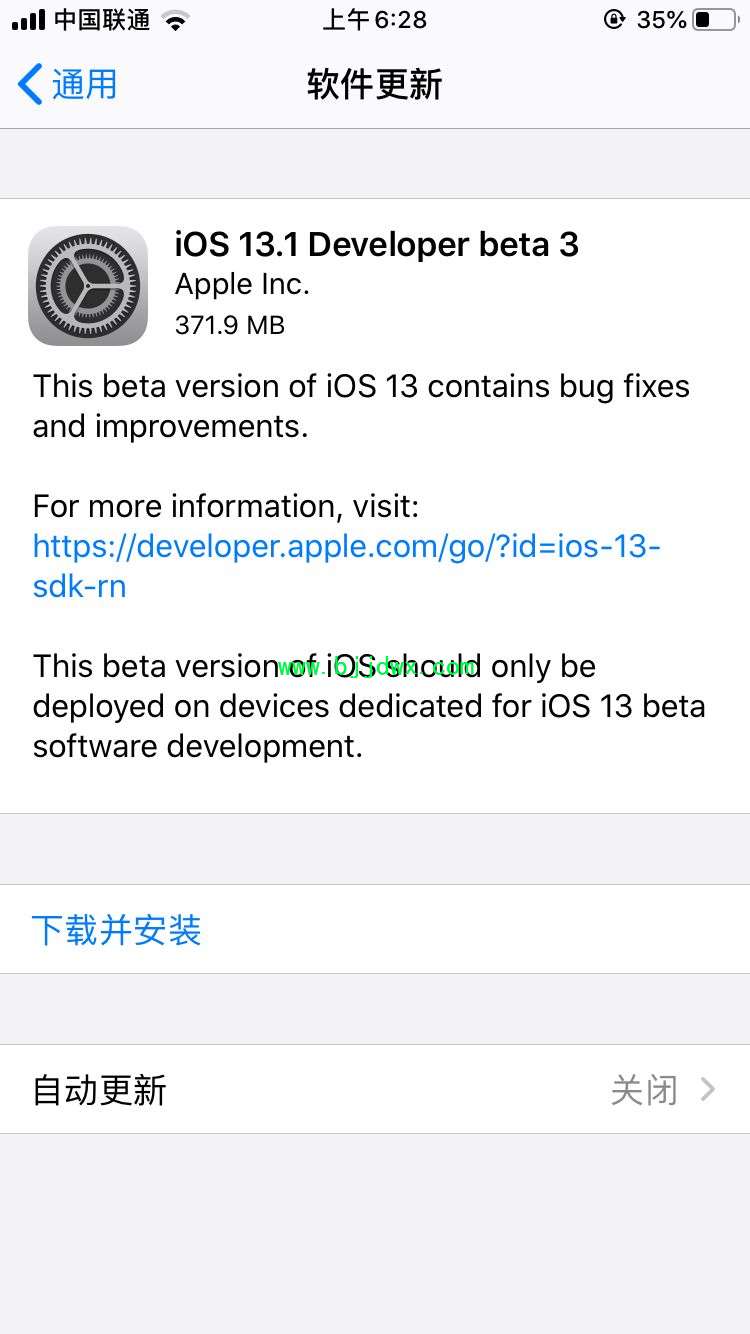Go back to 通用 settings

[68, 84]
